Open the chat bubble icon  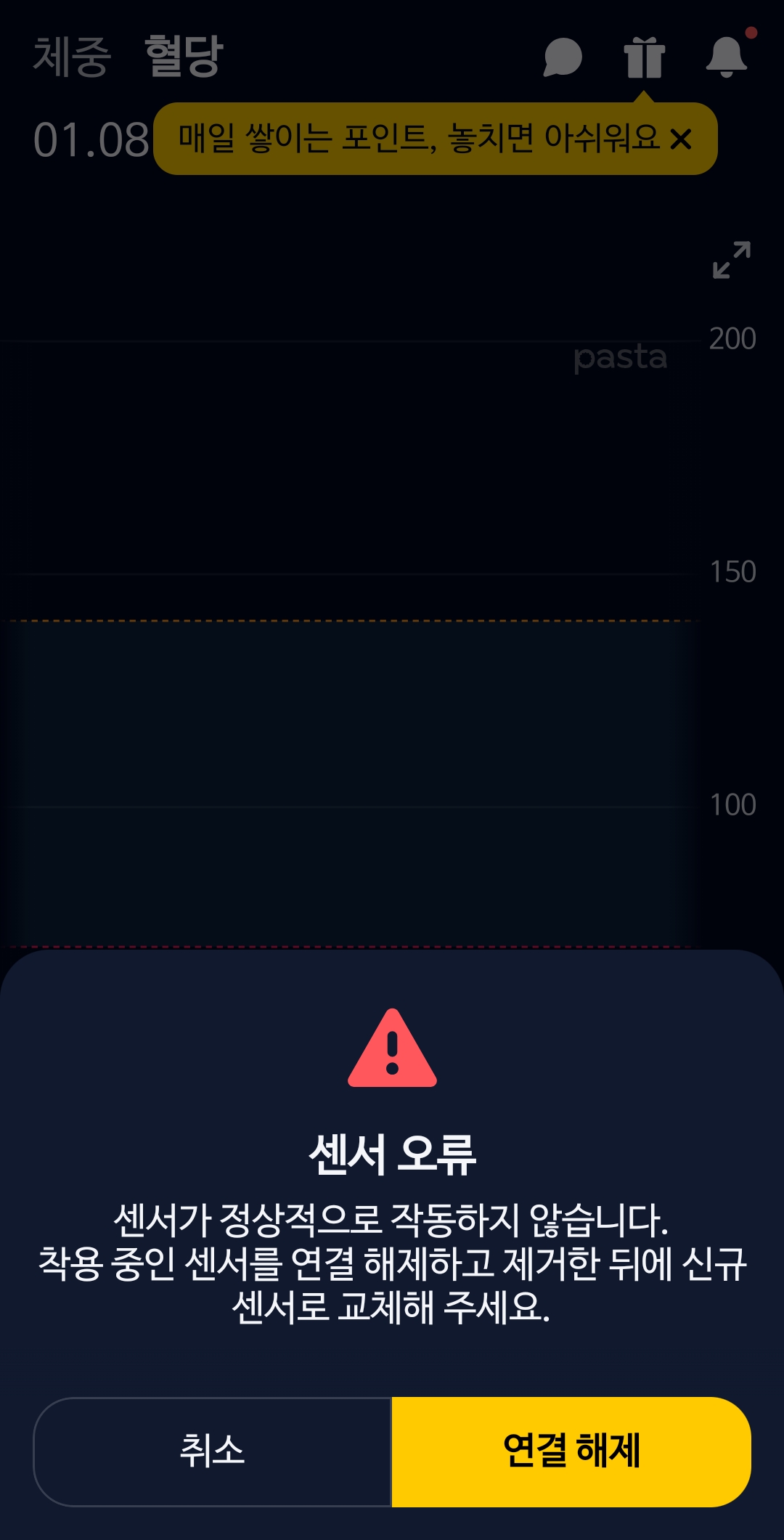pos(563,57)
